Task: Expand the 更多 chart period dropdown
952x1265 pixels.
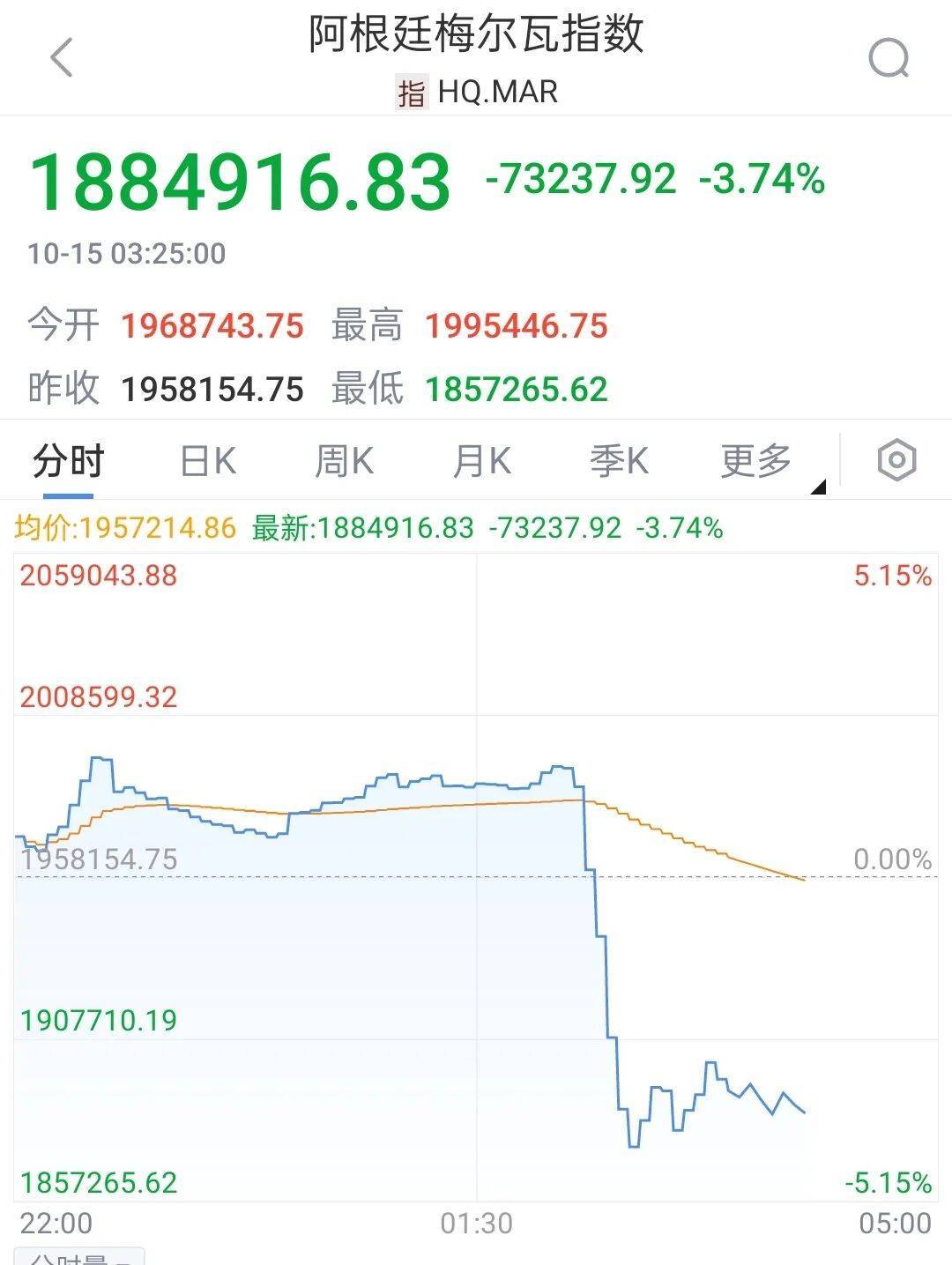Action: point(758,460)
